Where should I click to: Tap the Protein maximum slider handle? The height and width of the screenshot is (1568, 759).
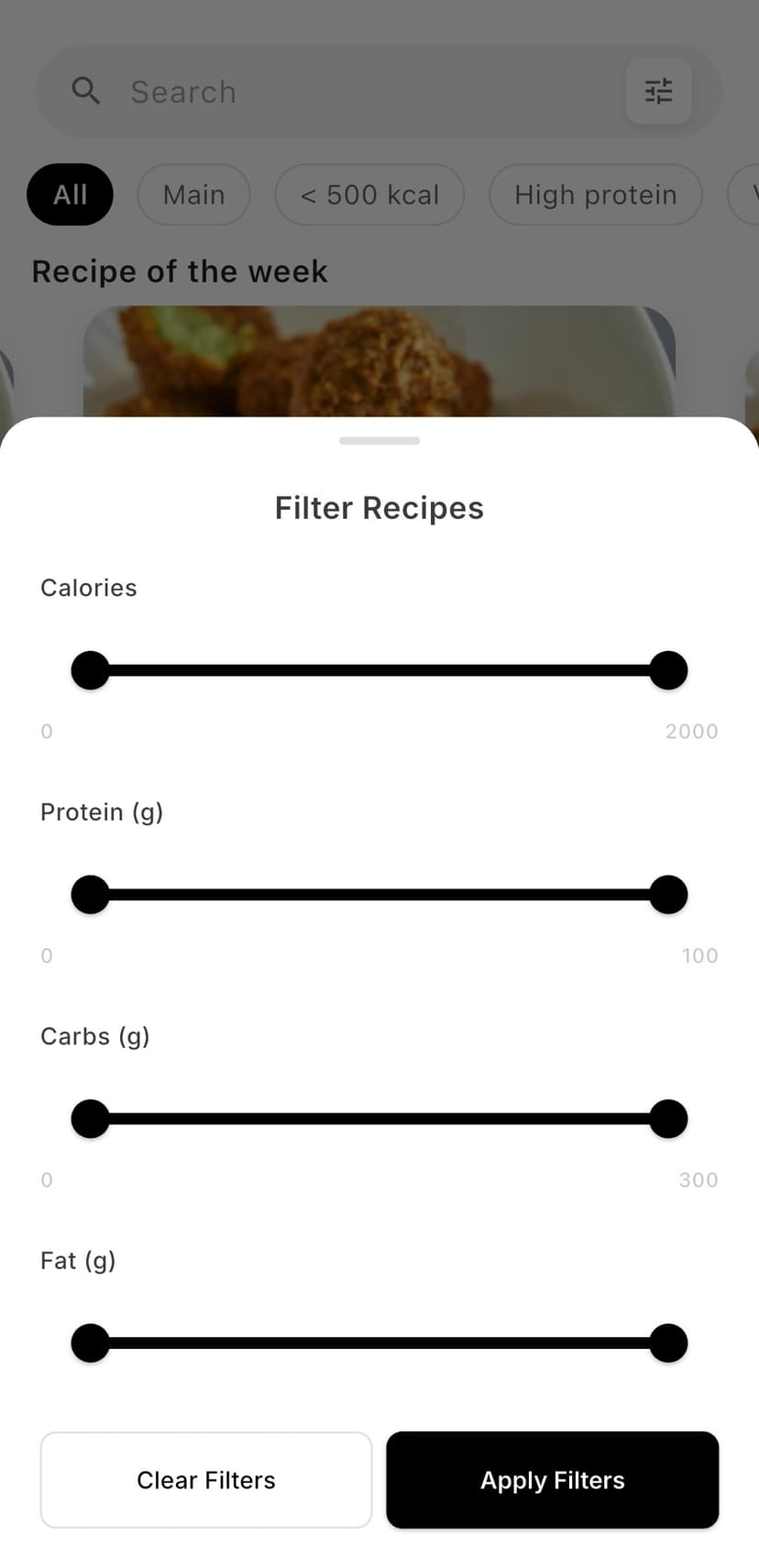click(668, 894)
